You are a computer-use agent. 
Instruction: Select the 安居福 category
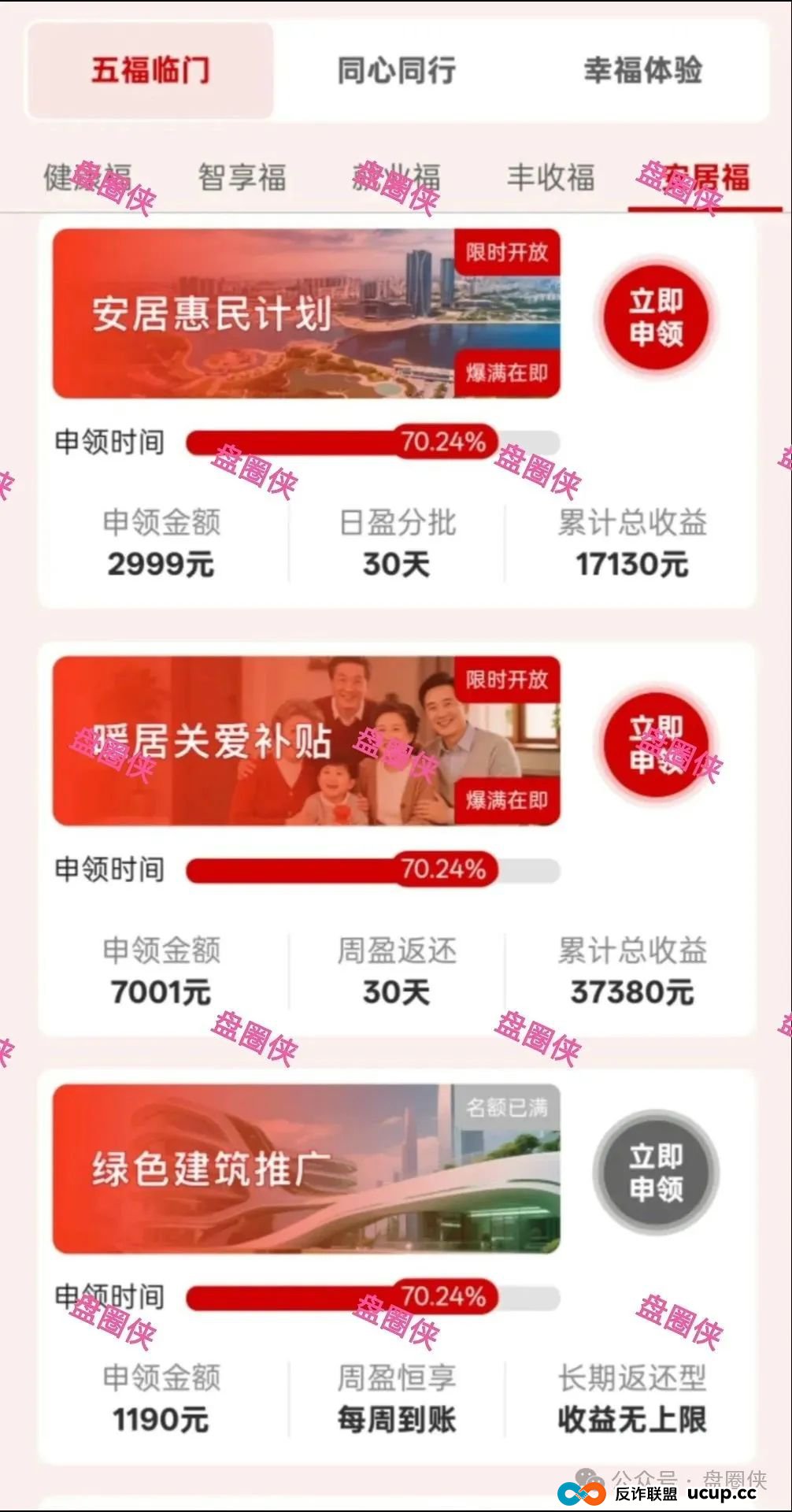[705, 177]
